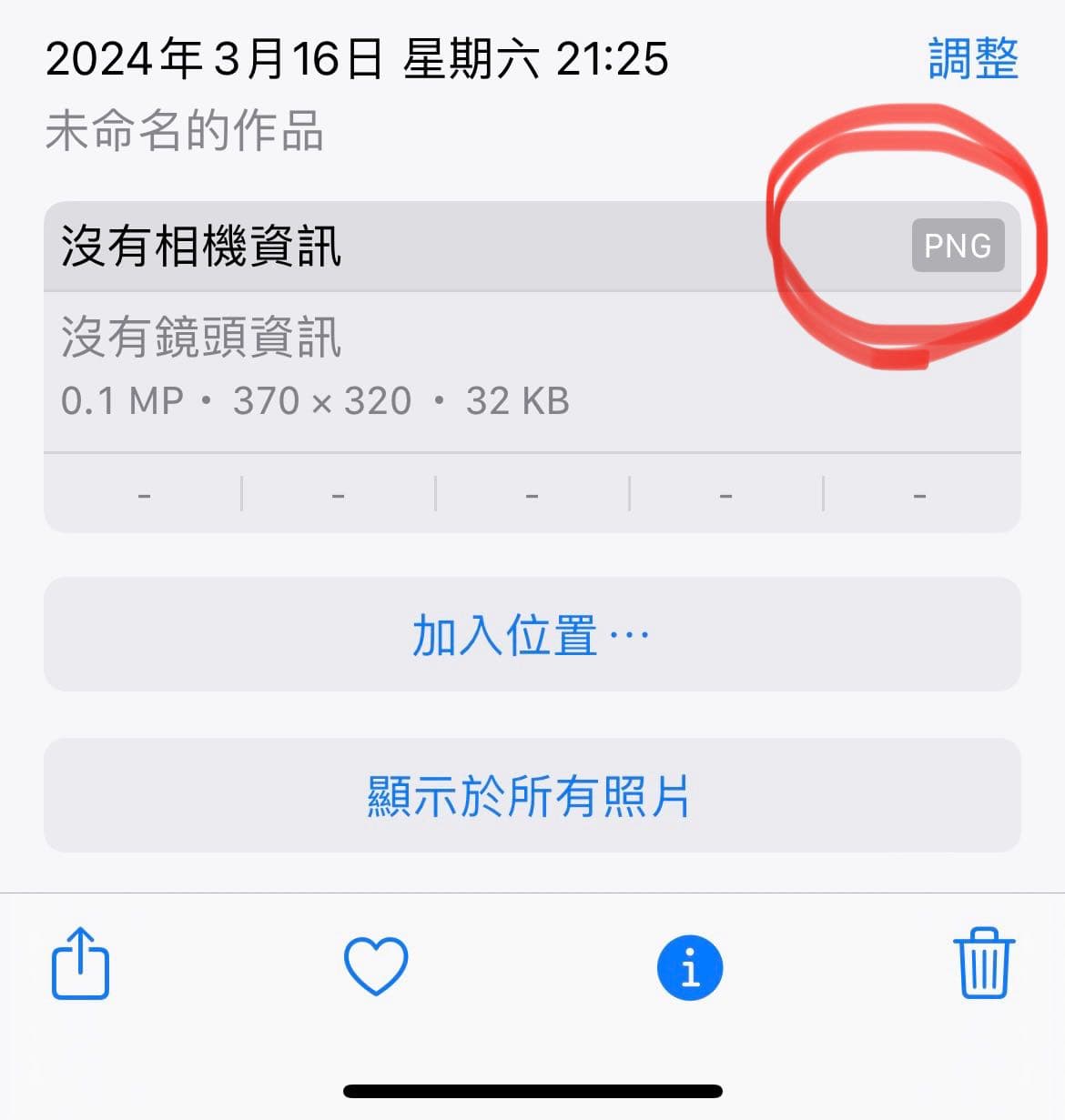Tap 未命名的作品 caption field
Viewport: 1065px width, 1120px height.
click(x=184, y=132)
